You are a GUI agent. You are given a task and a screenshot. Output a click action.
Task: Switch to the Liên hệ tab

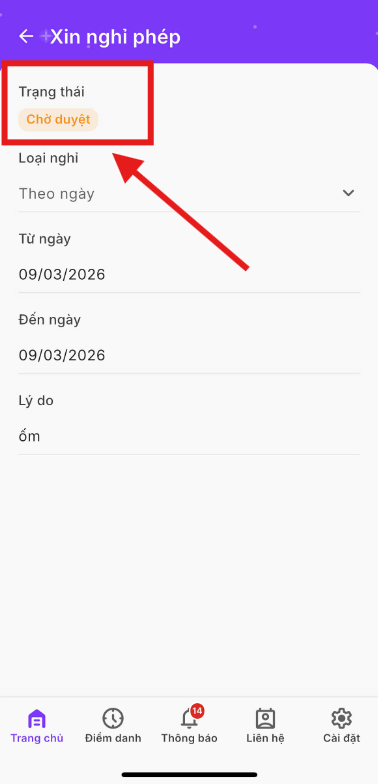(x=266, y=725)
